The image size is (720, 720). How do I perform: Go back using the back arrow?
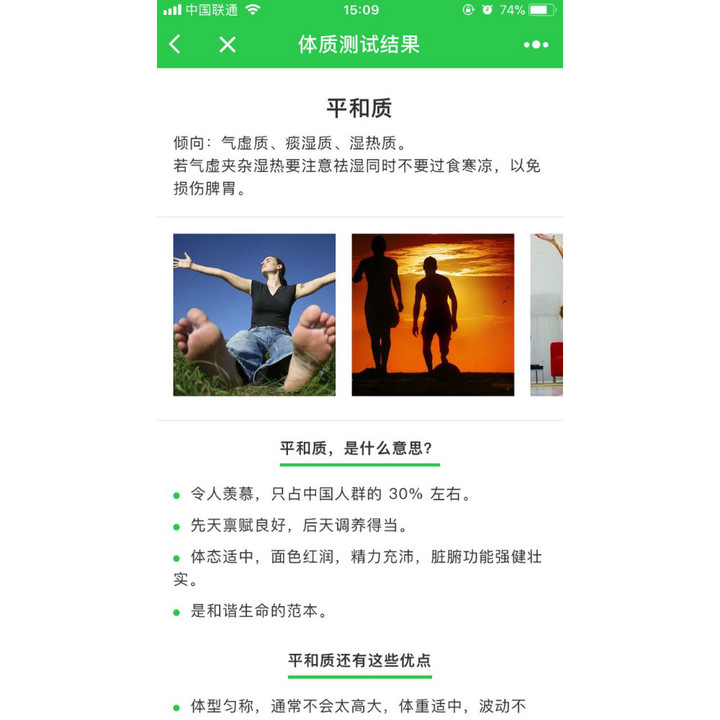coord(176,44)
